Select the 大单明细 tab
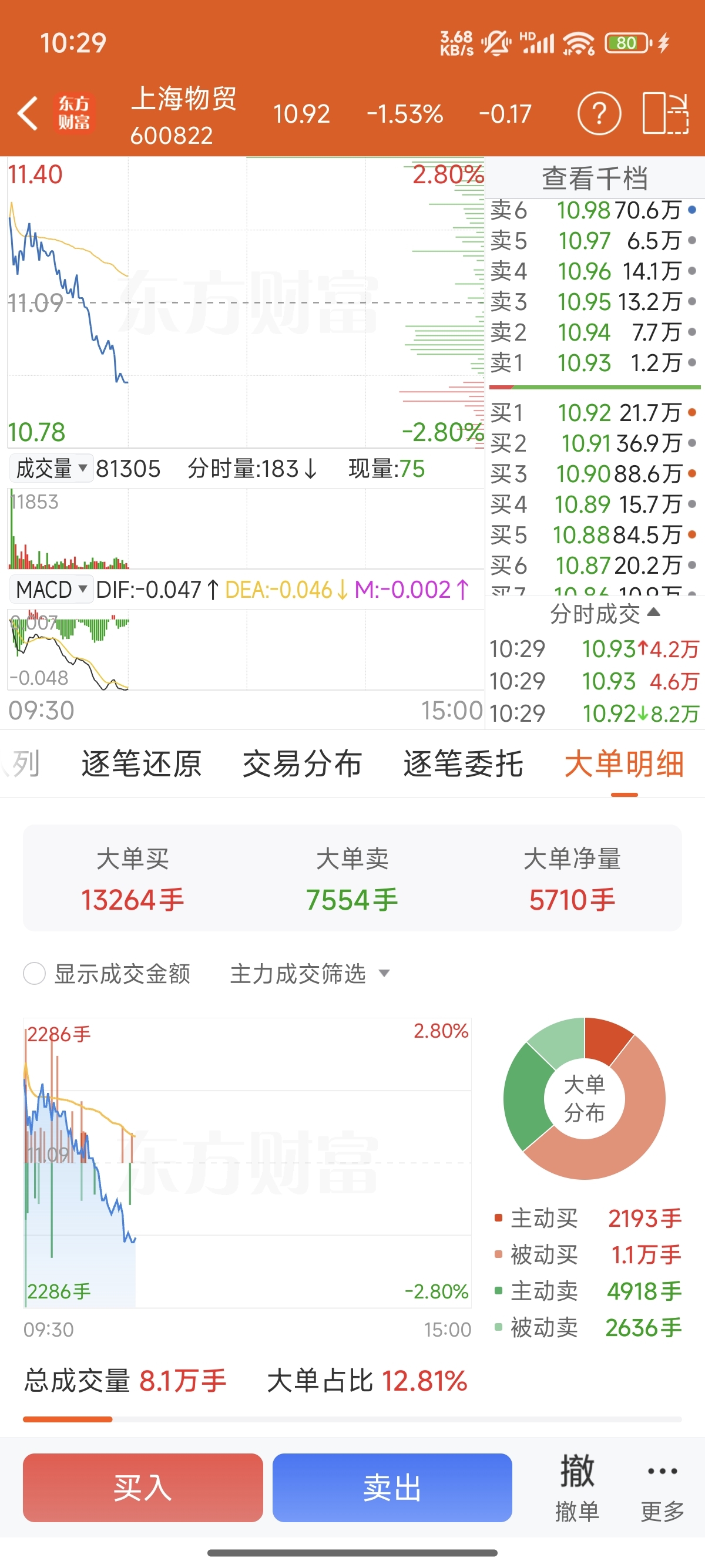This screenshot has width=705, height=1568. [x=624, y=764]
